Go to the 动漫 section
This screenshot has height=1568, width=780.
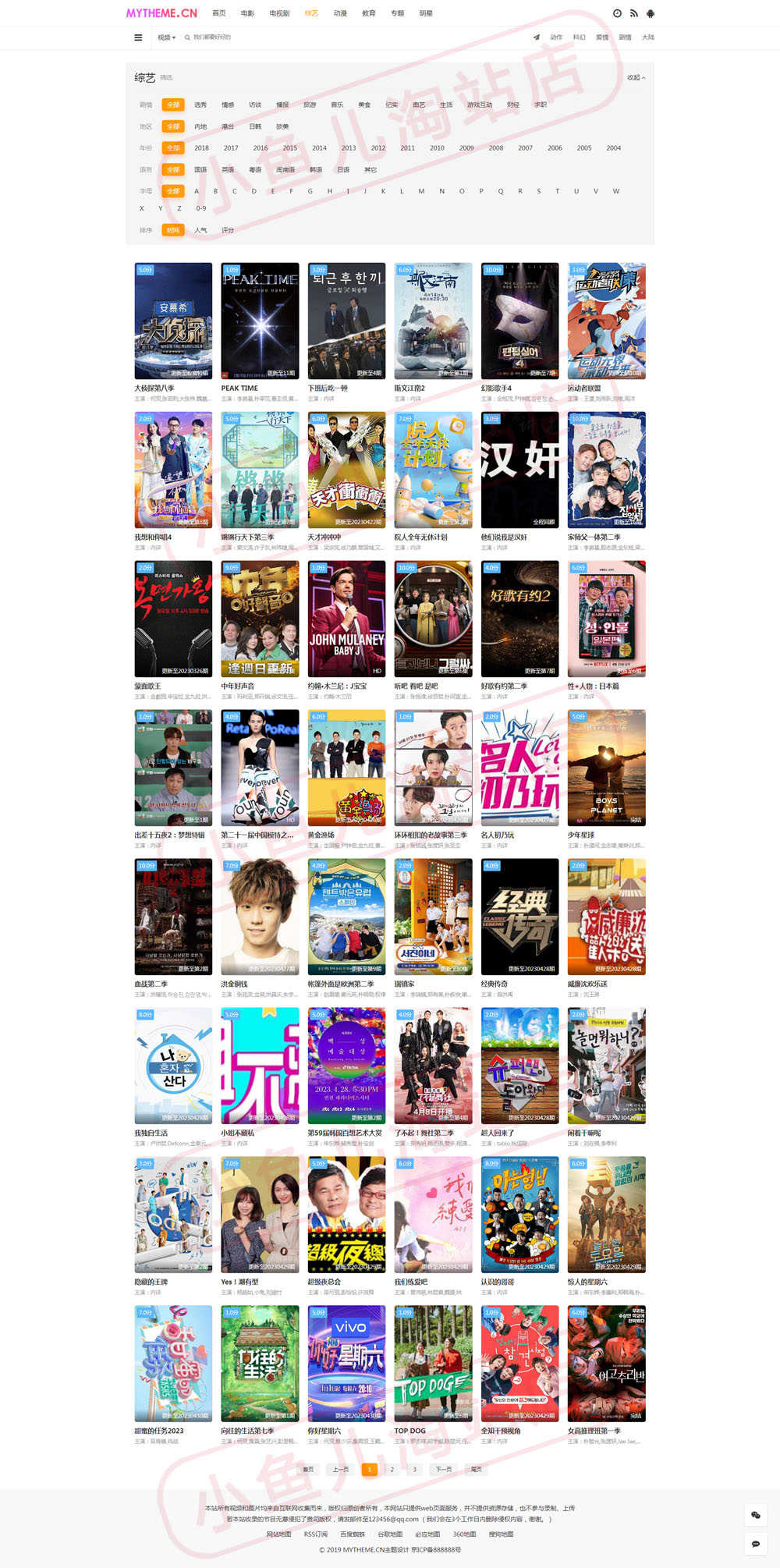340,13
